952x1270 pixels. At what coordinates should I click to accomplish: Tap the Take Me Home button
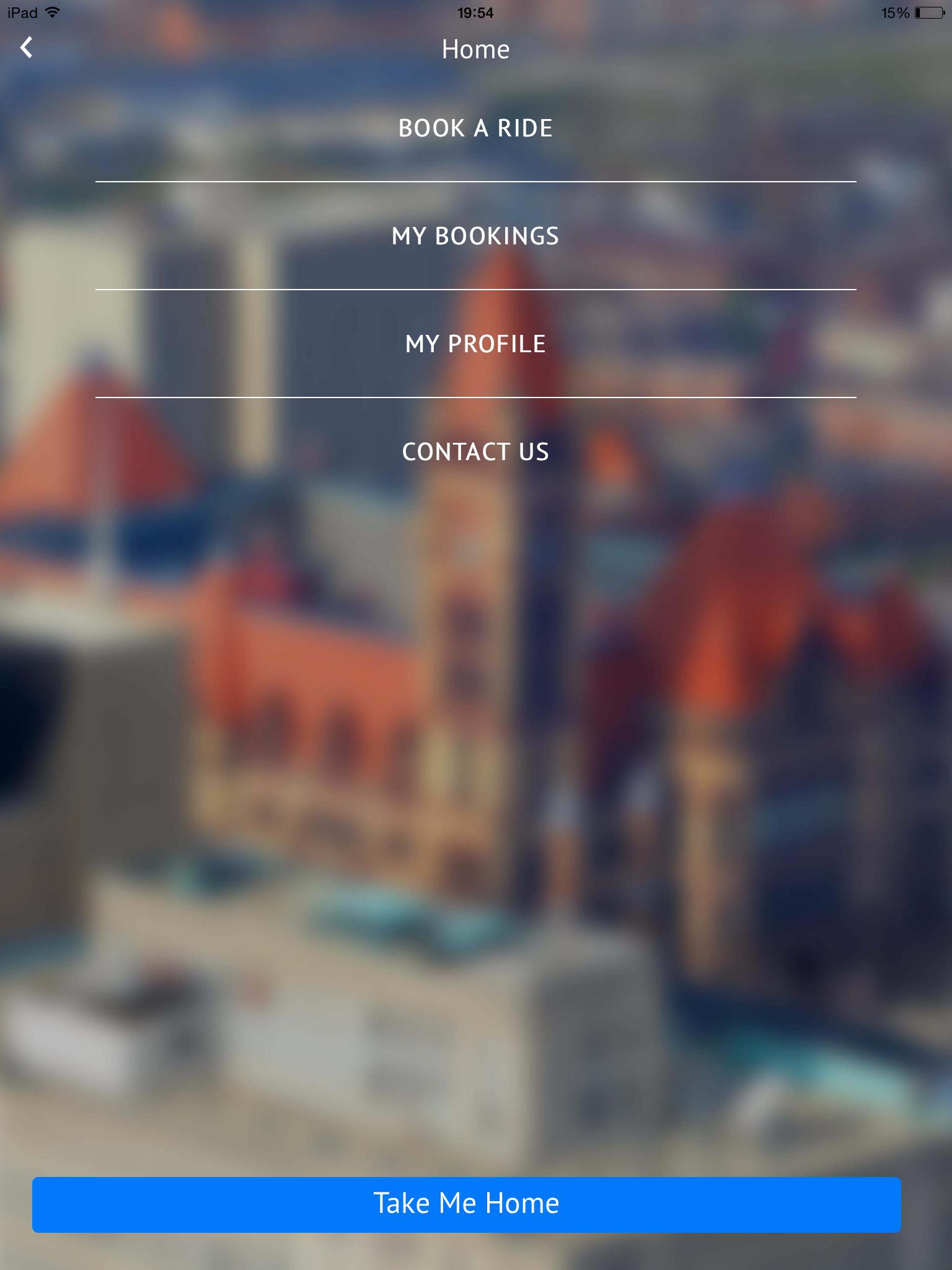click(x=466, y=1204)
